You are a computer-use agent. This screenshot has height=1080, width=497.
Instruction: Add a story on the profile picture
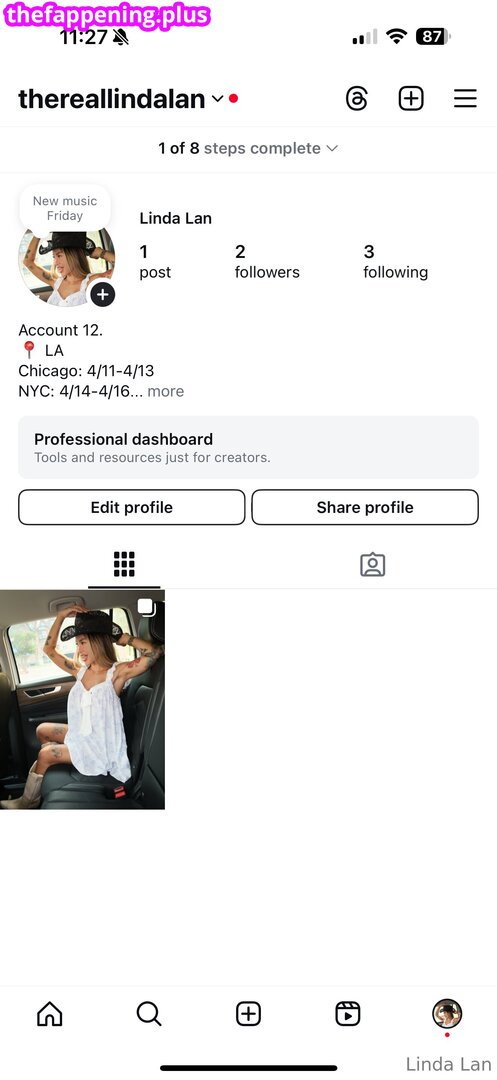click(x=103, y=295)
